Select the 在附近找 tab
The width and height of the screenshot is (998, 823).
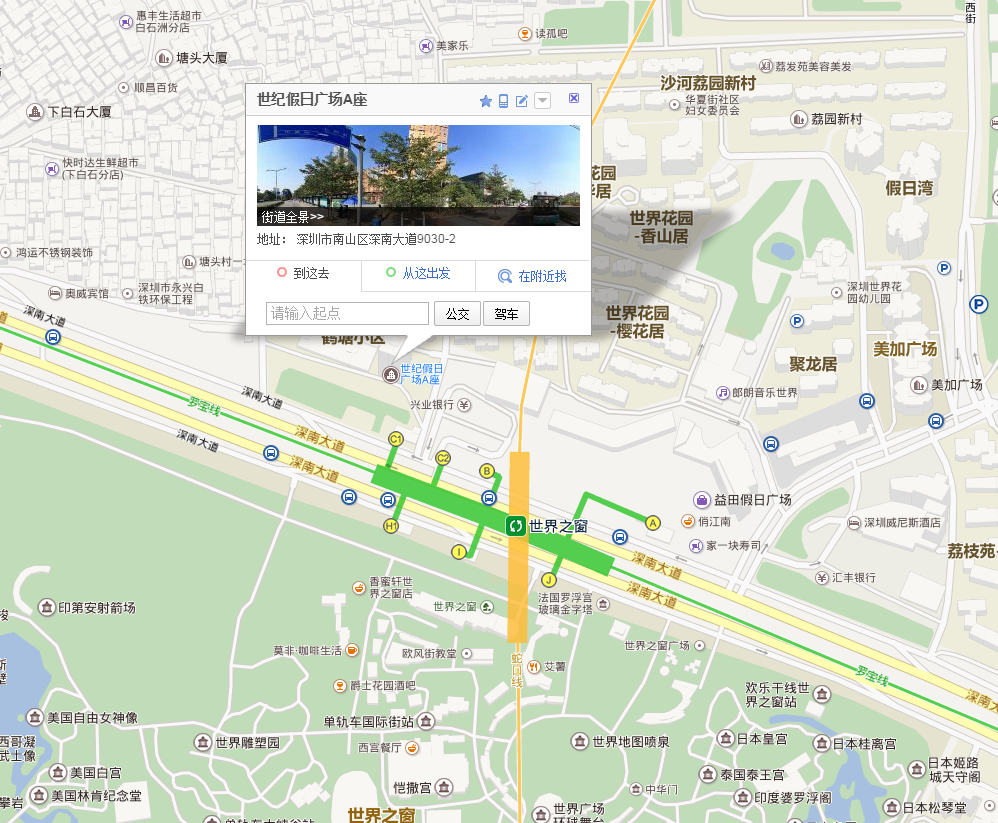pos(533,276)
